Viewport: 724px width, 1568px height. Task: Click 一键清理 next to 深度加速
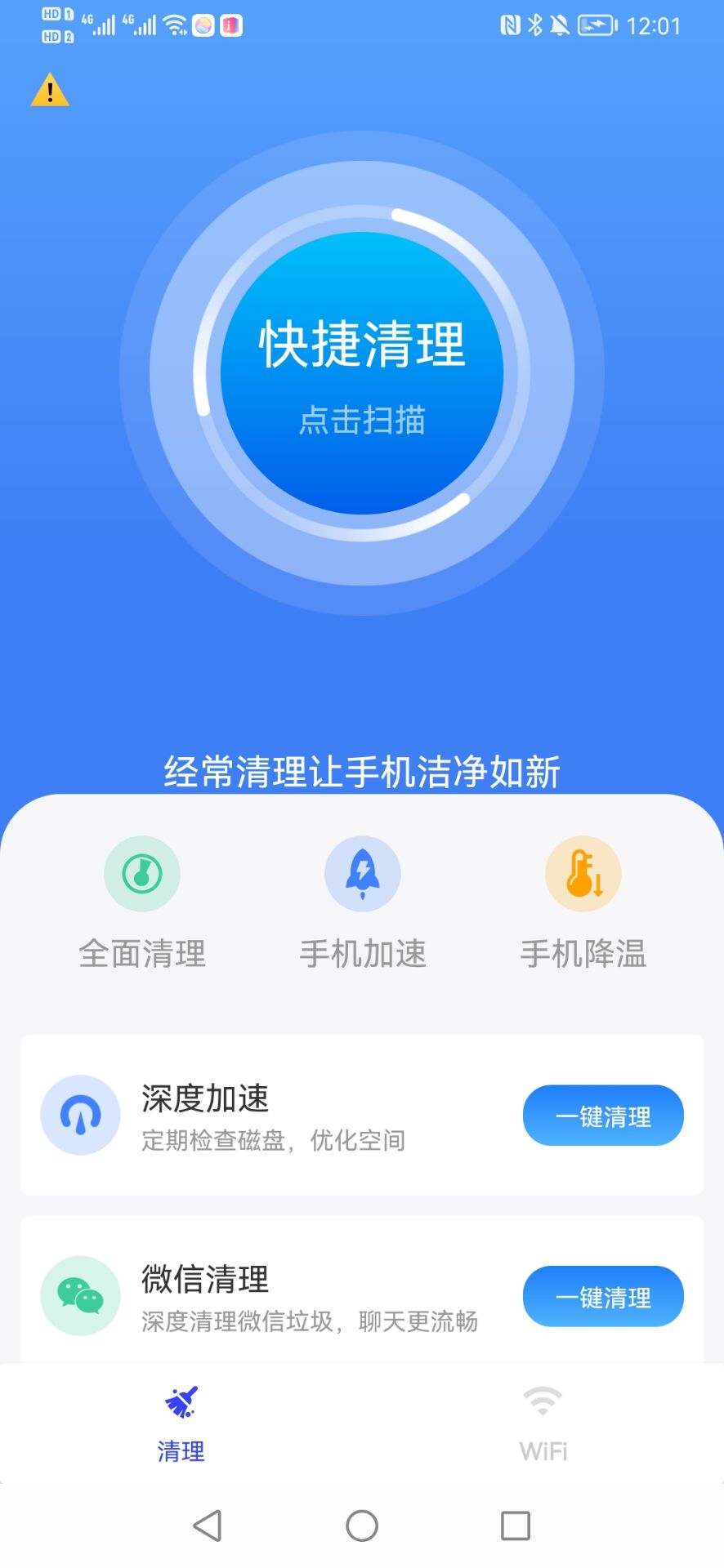(x=602, y=1115)
